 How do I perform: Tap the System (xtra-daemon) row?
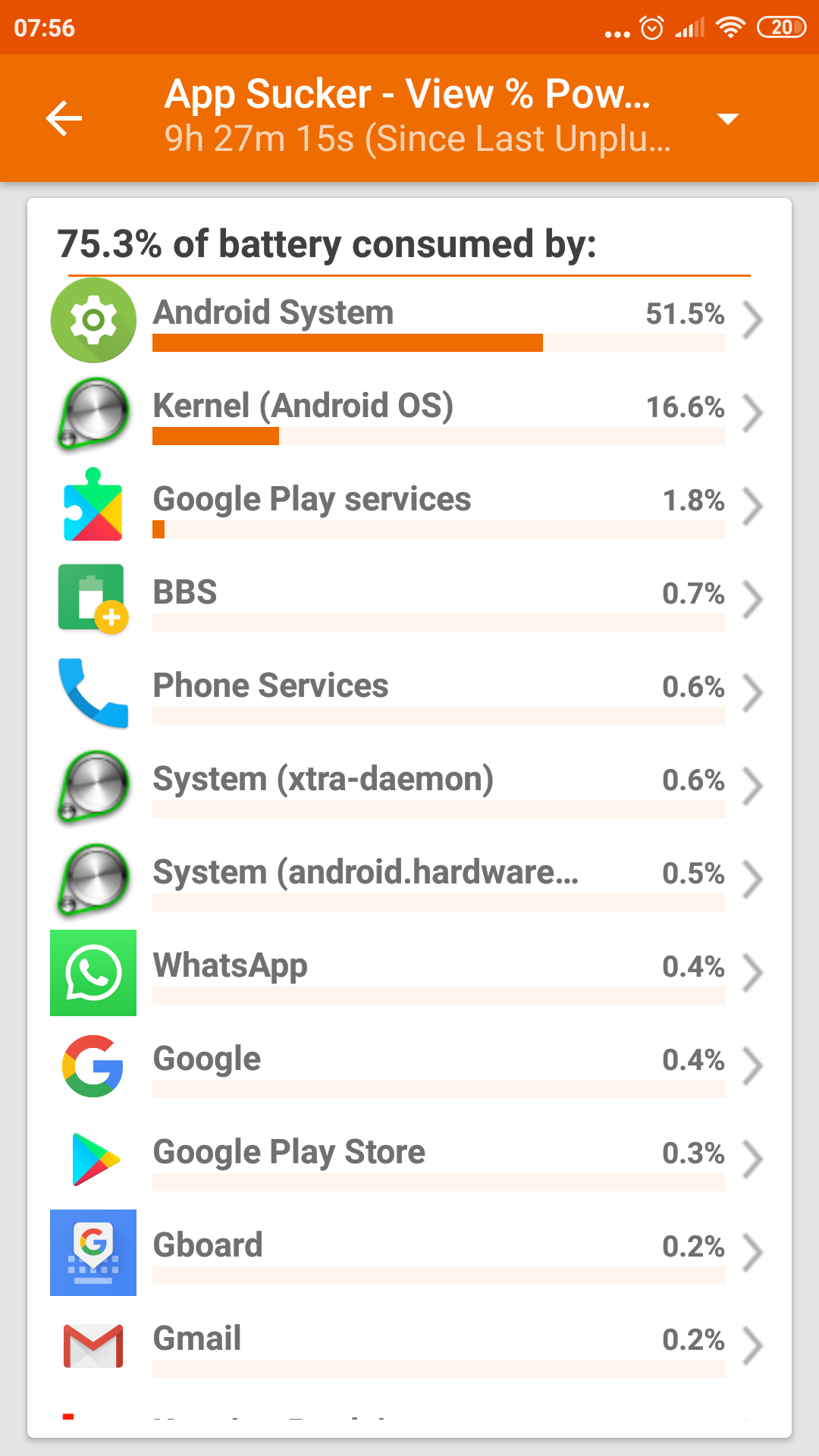[409, 787]
